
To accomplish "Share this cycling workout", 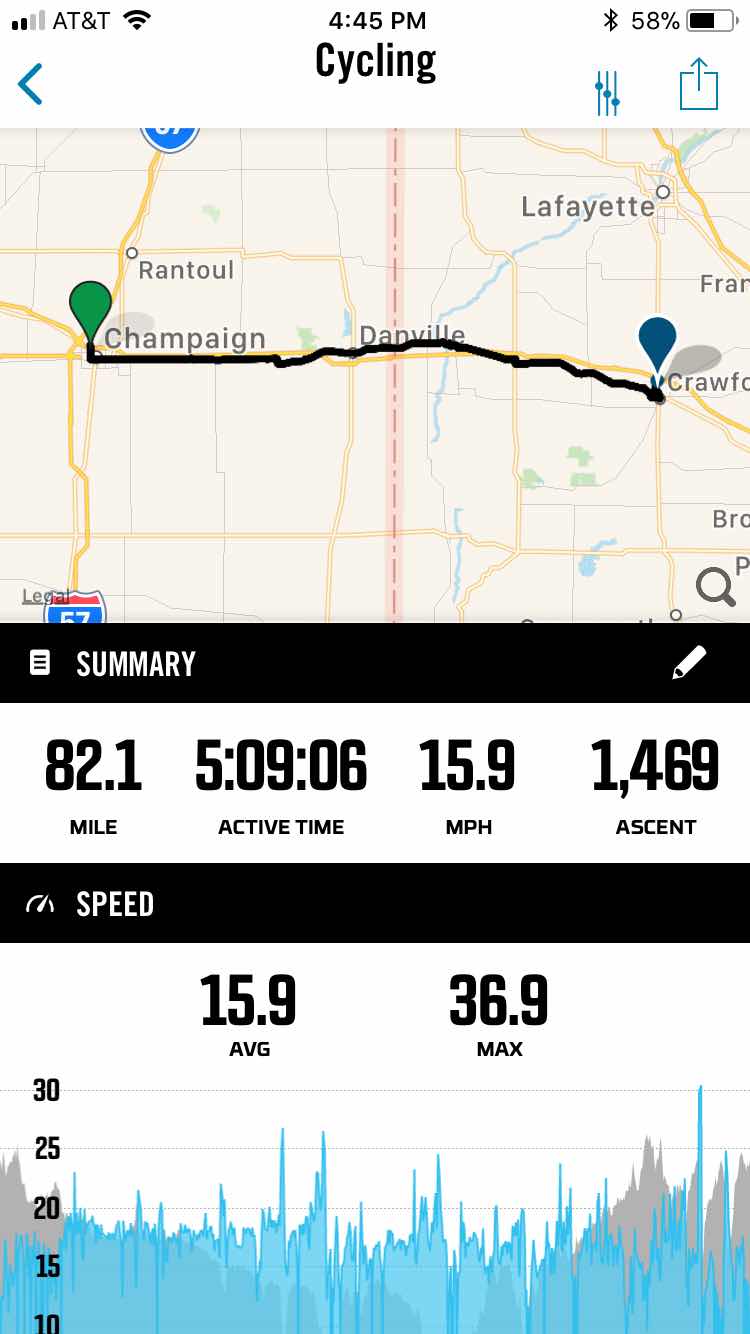I will [x=699, y=85].
